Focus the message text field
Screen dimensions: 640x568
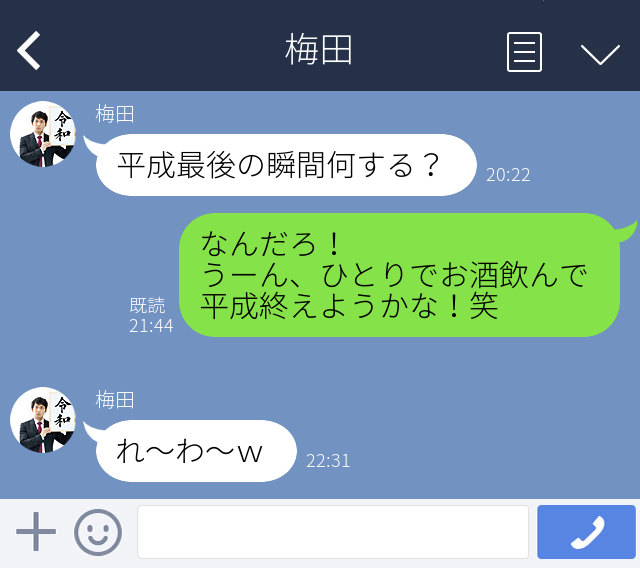[x=332, y=532]
